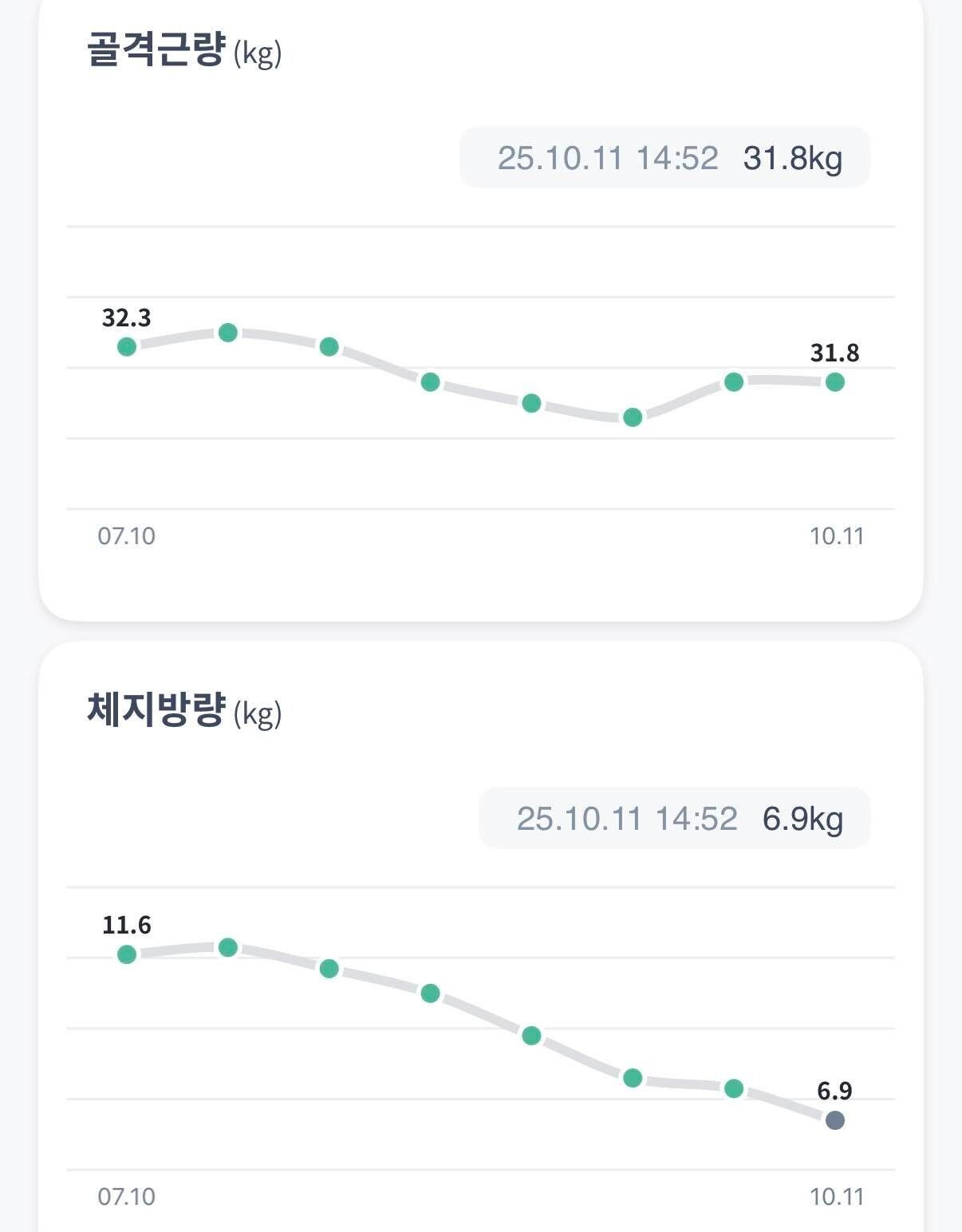Click the third data point on muscle mass chart
This screenshot has height=1232, width=962.
point(329,345)
